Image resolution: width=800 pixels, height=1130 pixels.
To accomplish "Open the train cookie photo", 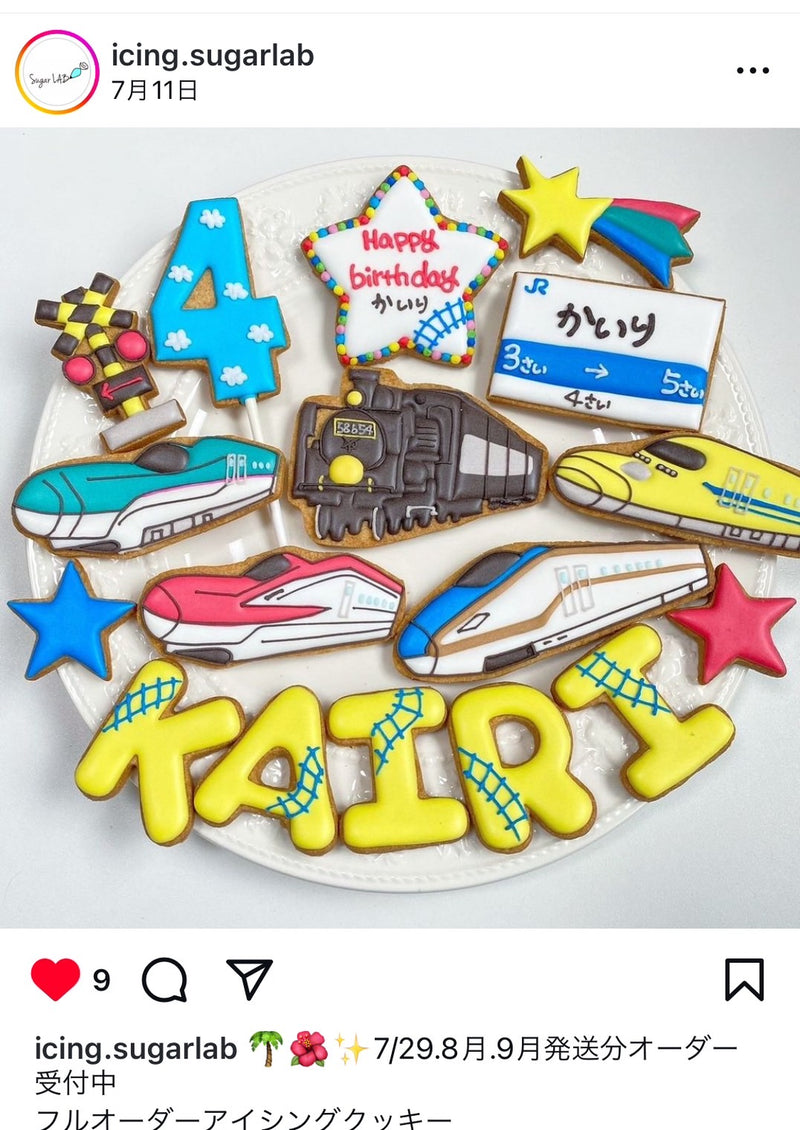I will point(400,528).
